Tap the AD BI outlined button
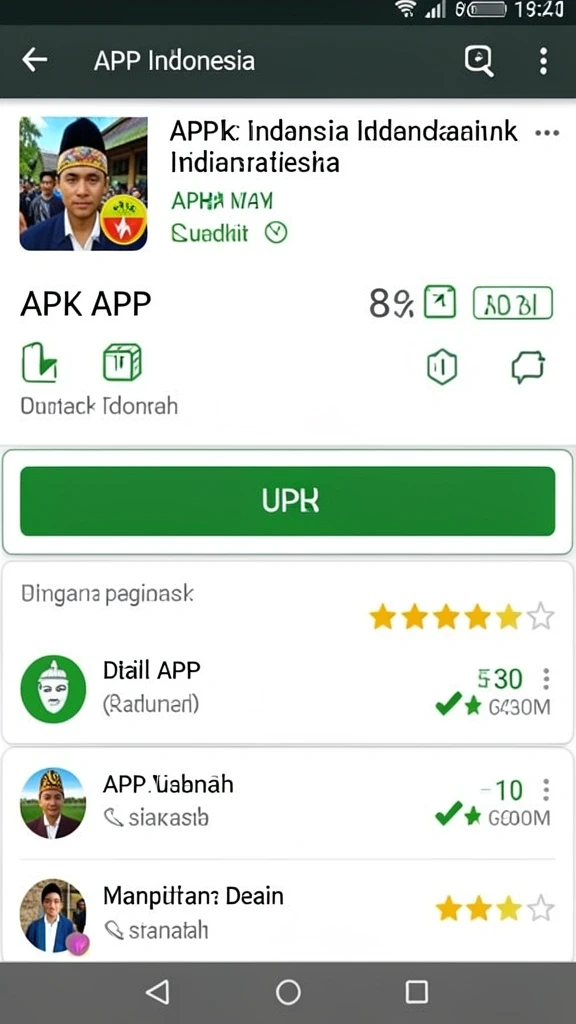 (x=513, y=304)
